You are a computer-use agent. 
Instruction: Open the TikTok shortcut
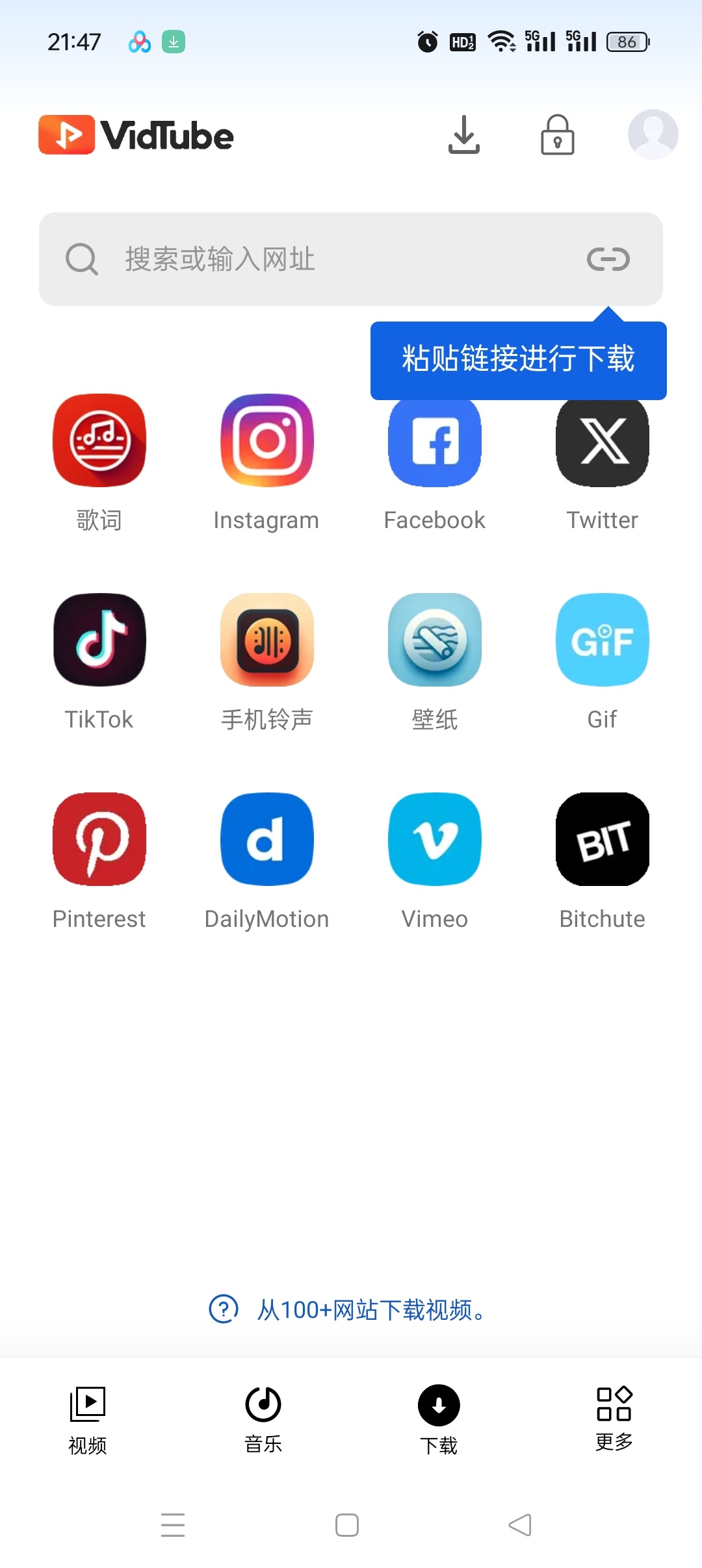[x=99, y=640]
